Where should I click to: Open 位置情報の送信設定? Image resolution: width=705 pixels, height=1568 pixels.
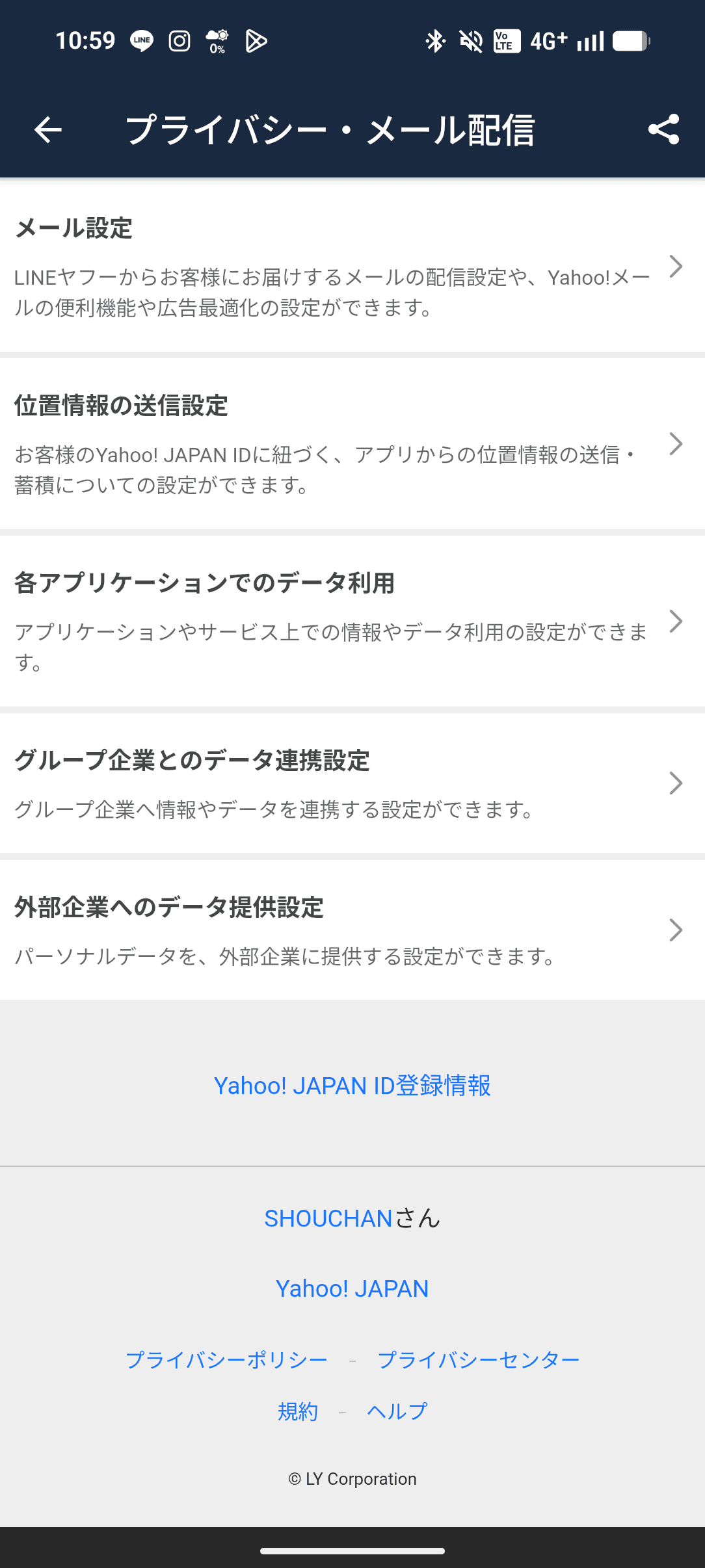[x=351, y=444]
